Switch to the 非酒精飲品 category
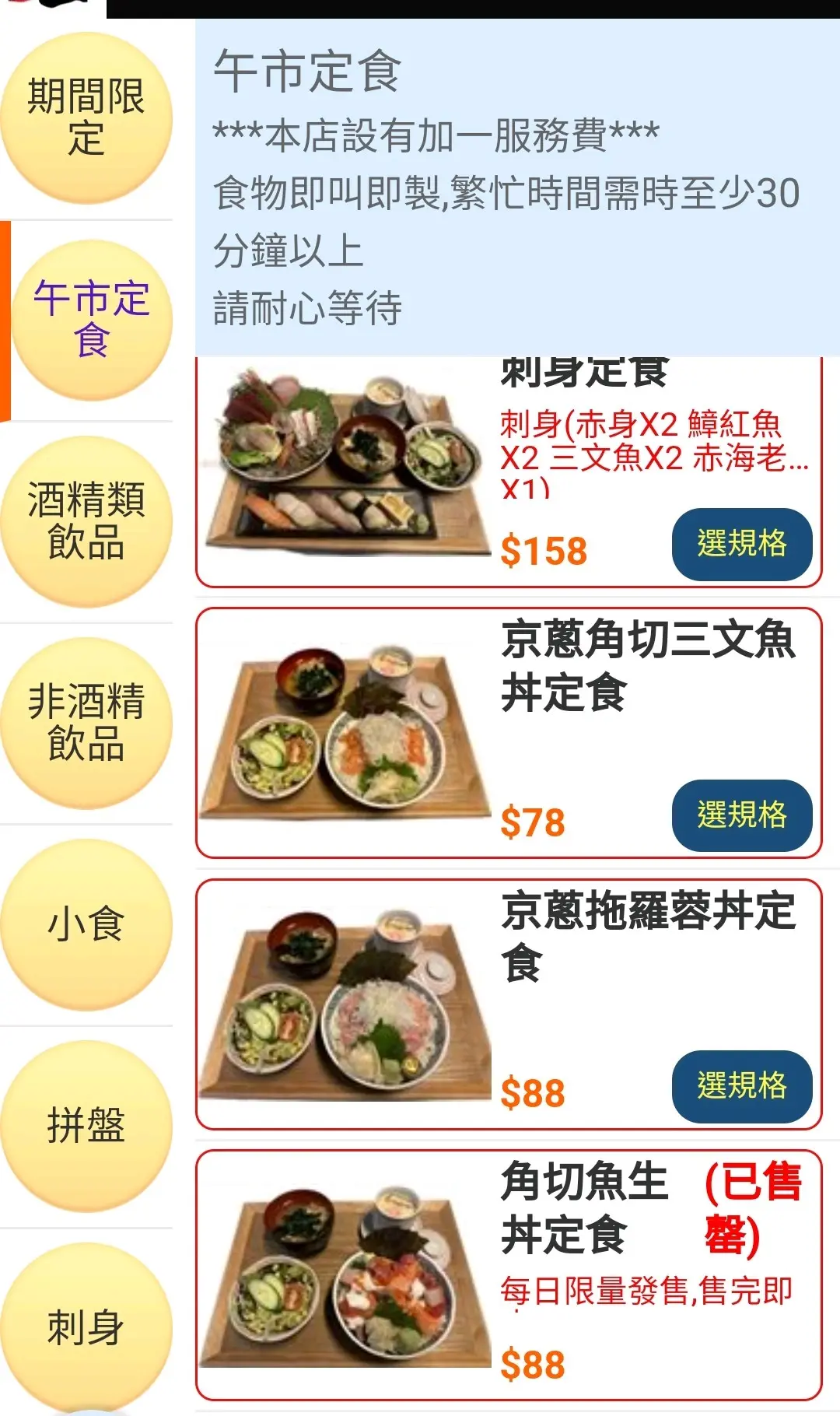Screen dimensions: 840x1416 [x=86, y=723]
